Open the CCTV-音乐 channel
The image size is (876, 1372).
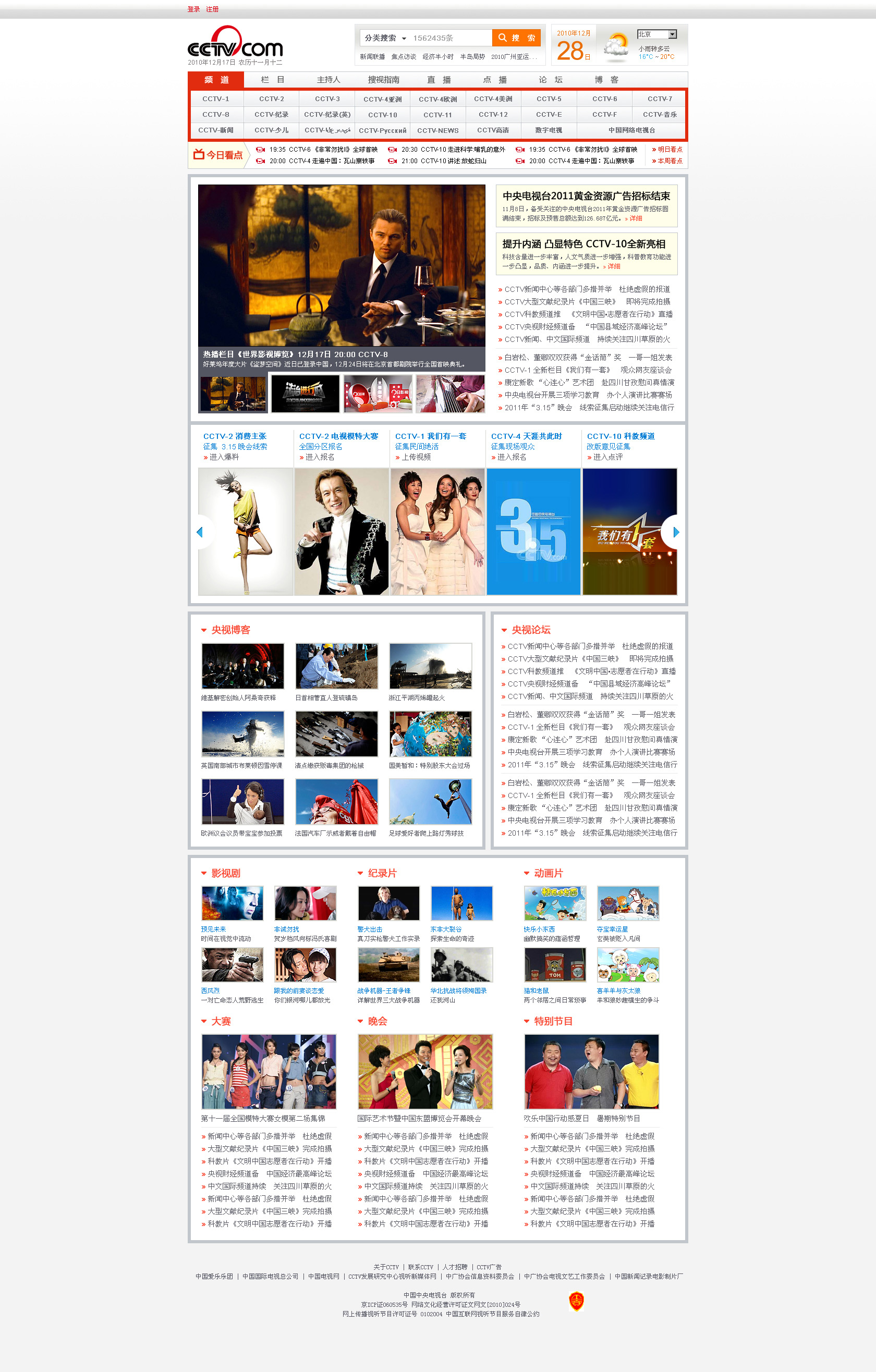click(660, 115)
